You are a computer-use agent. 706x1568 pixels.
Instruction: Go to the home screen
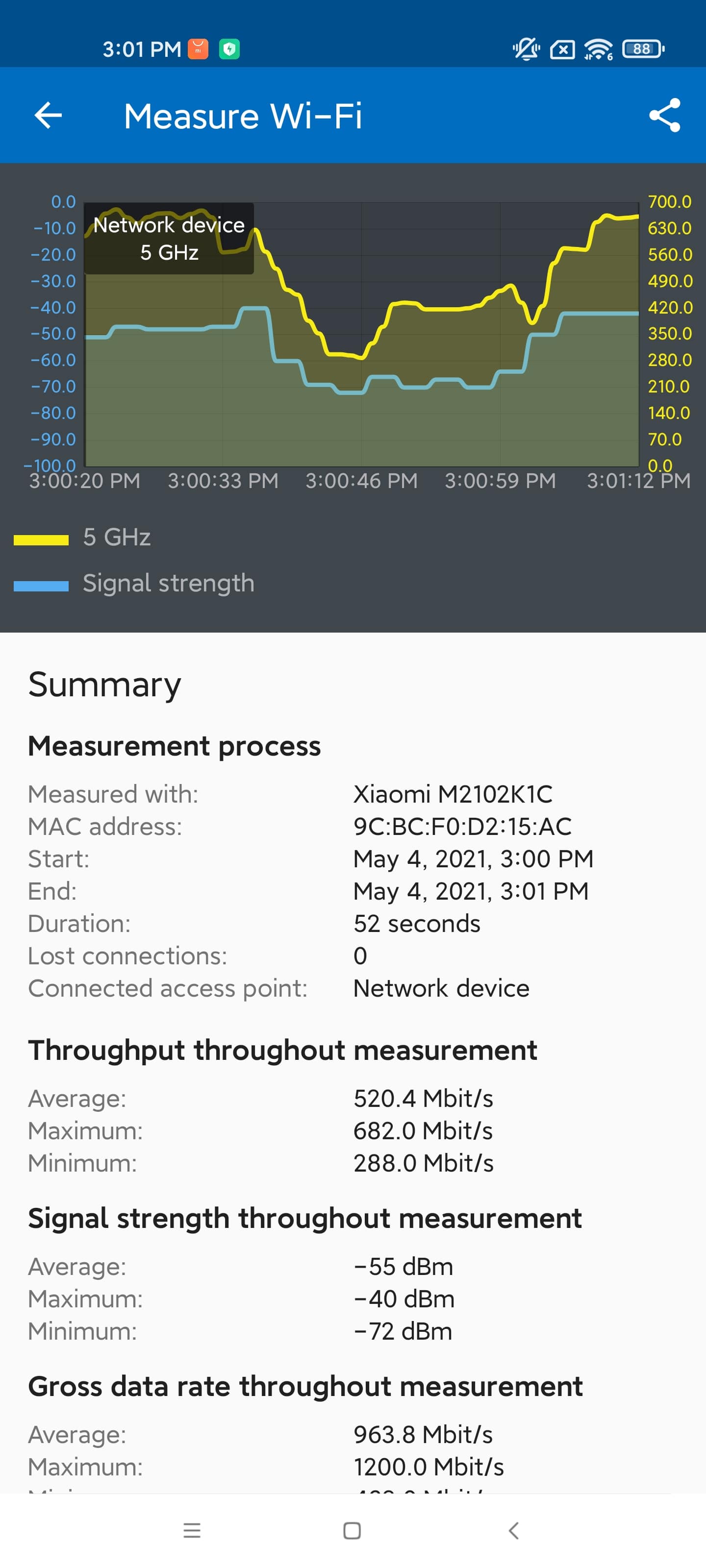pyautogui.click(x=352, y=1530)
